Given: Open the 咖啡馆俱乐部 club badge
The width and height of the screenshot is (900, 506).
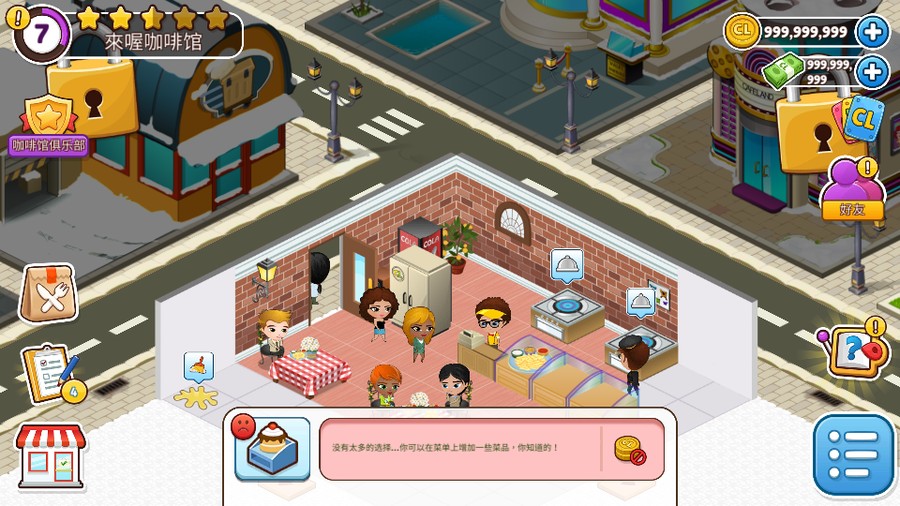Looking at the screenshot, I should (x=48, y=128).
